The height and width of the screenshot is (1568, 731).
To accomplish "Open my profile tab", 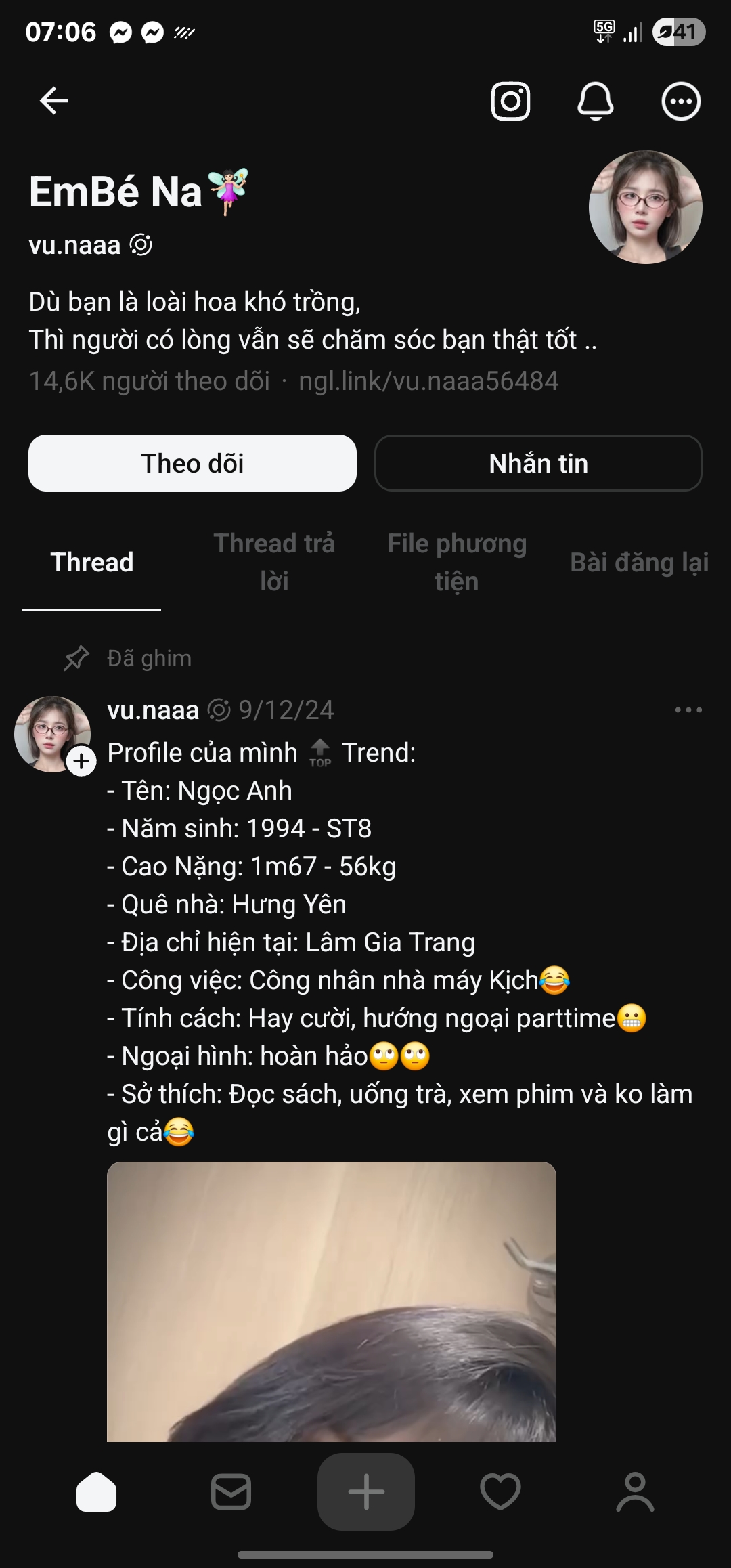I will pos(635,1491).
